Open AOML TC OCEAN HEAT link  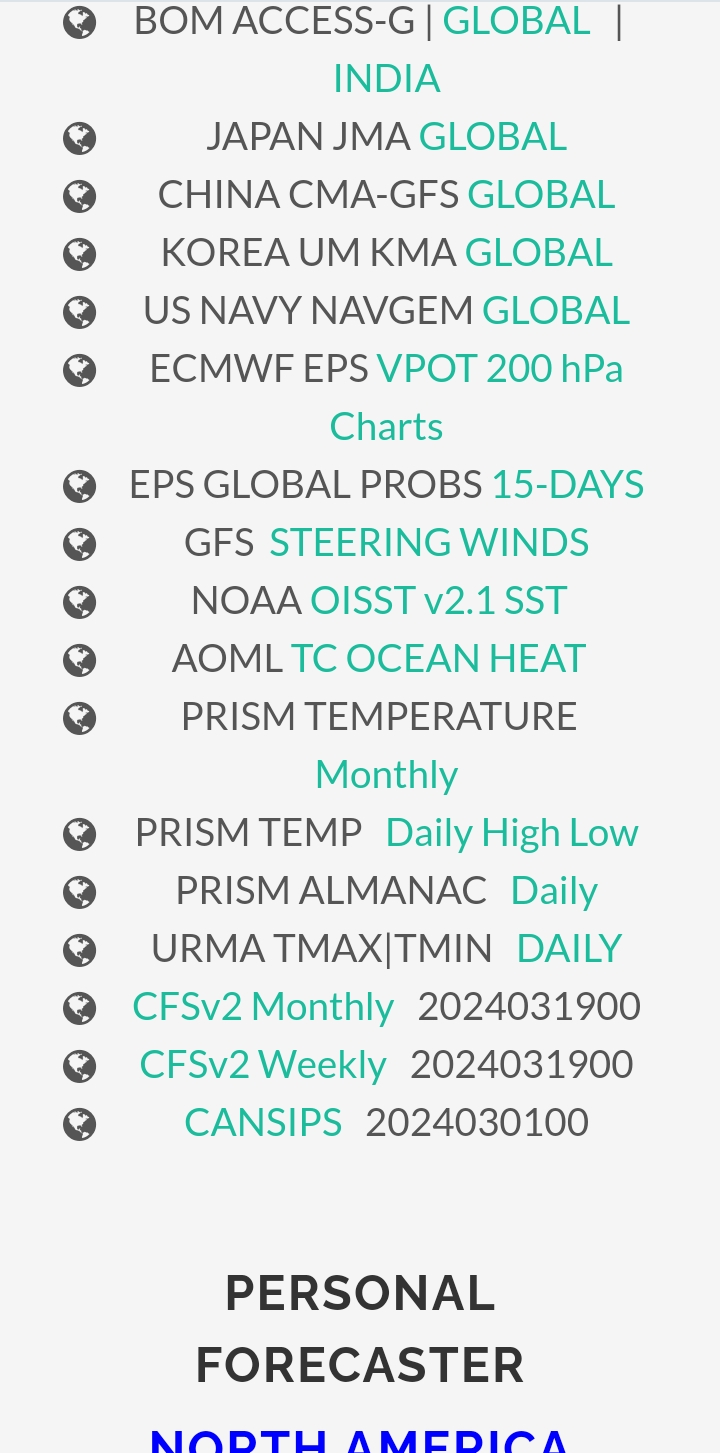[438, 658]
